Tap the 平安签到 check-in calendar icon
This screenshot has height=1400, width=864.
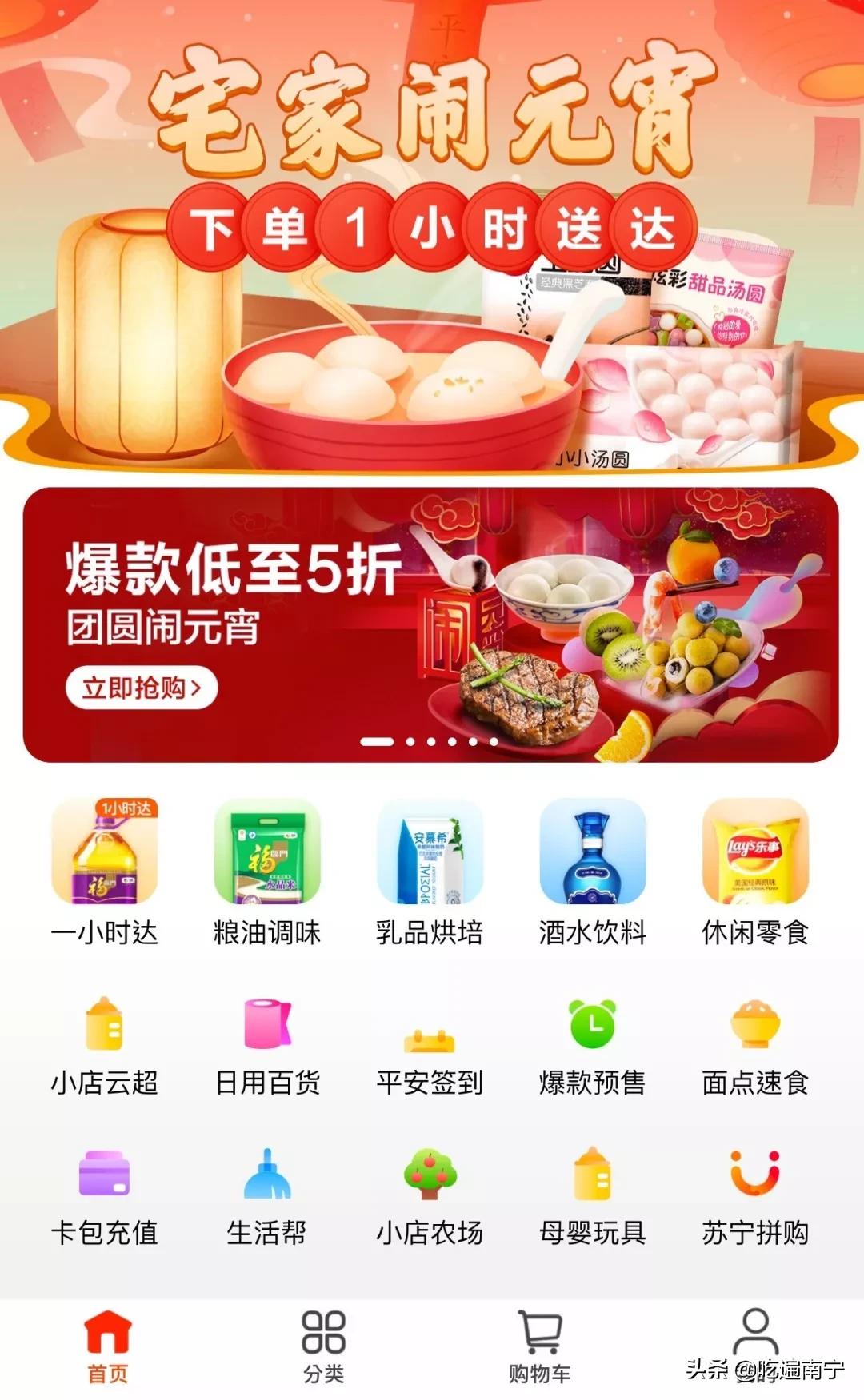(428, 1031)
